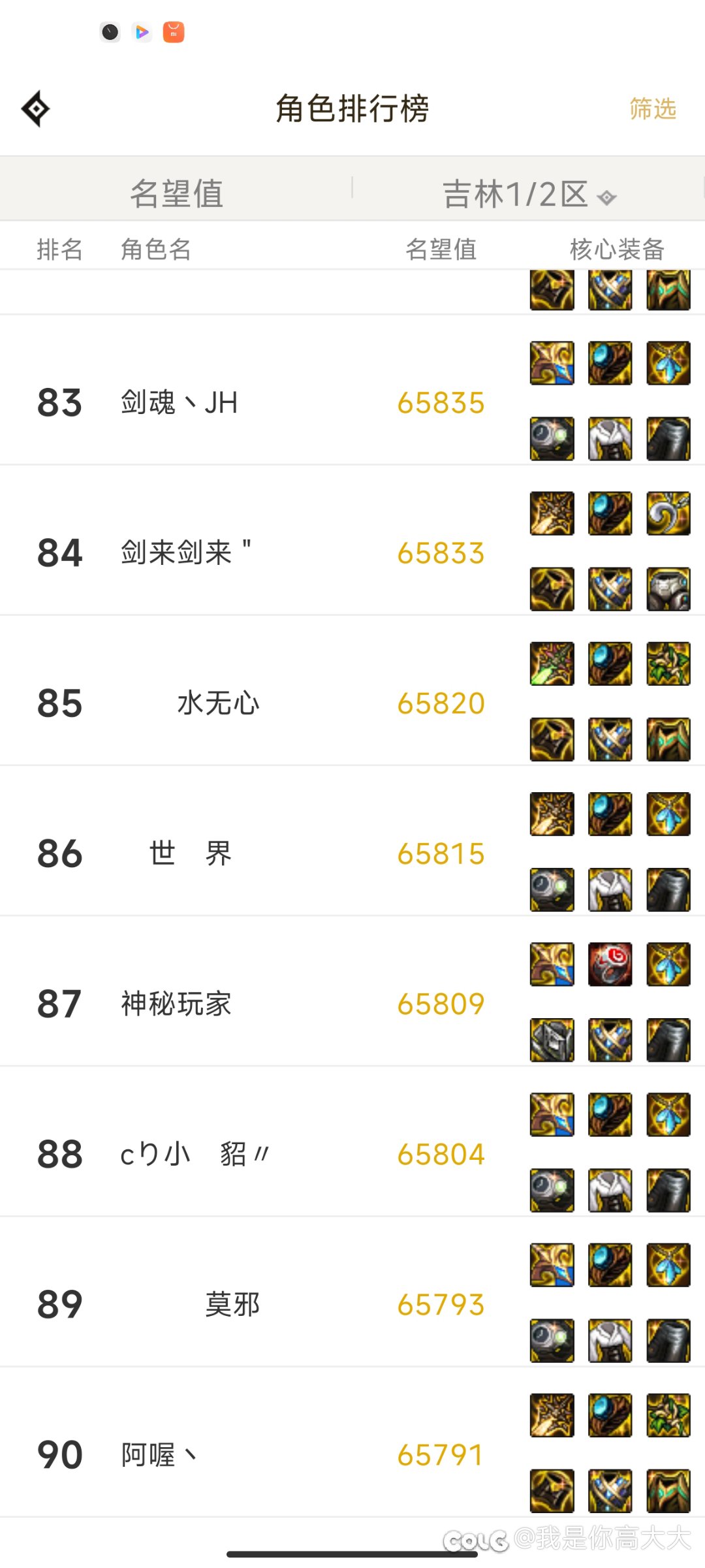Expand the 吉林1/2区 server dropdown
This screenshot has height=1568, width=705.
tap(529, 195)
